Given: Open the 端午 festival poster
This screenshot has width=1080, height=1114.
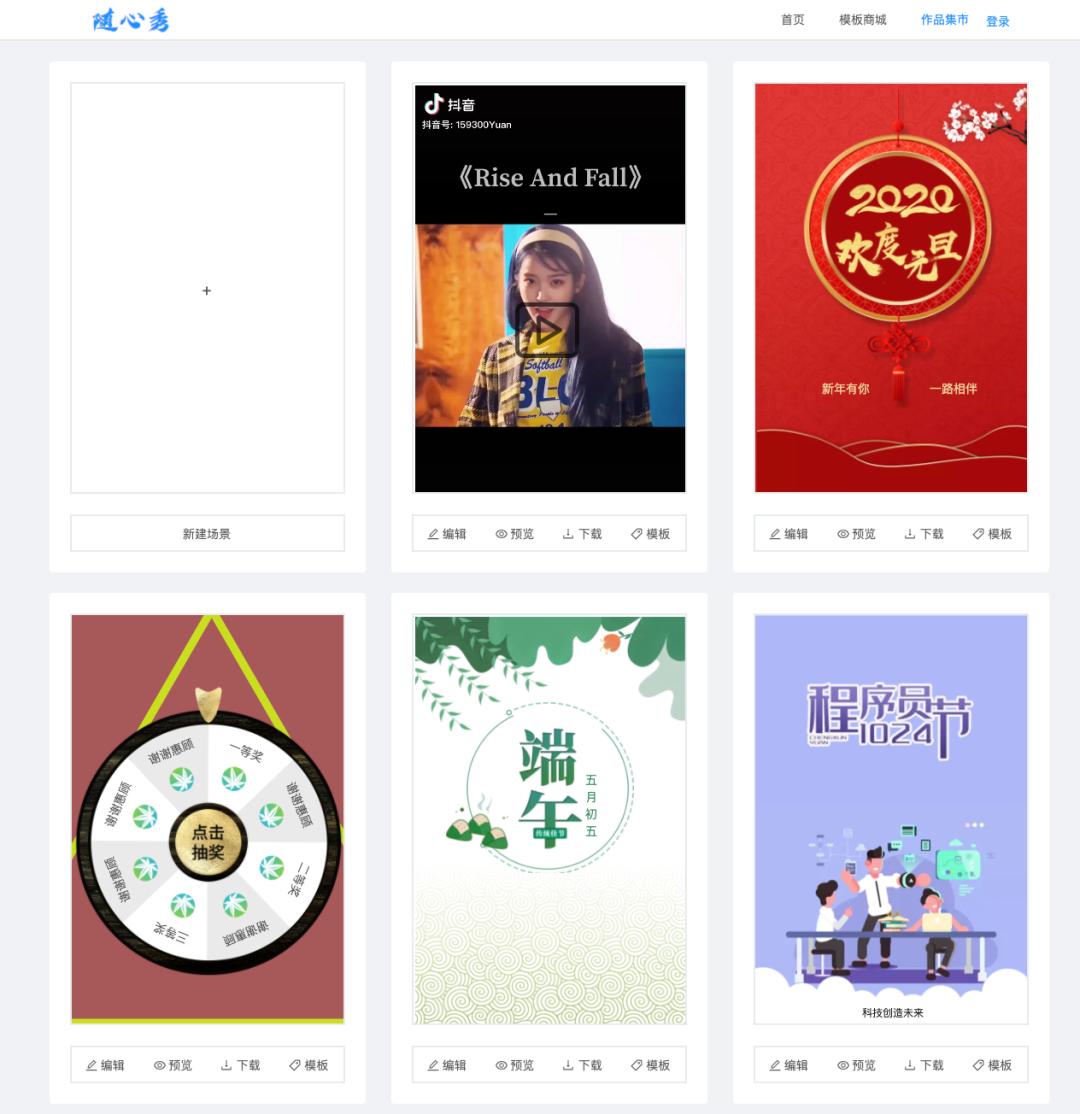Looking at the screenshot, I should (x=549, y=819).
